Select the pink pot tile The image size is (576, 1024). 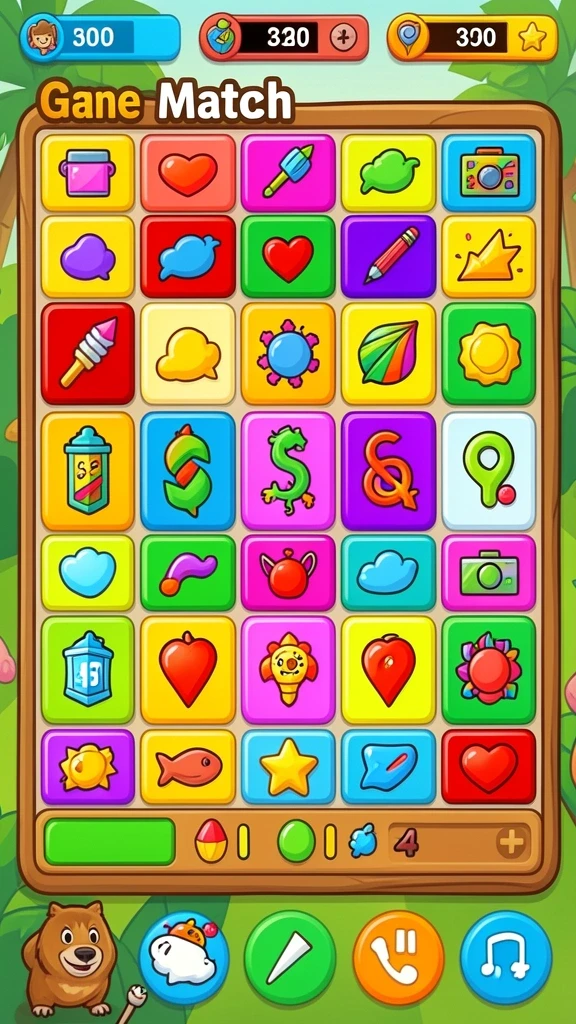tap(88, 172)
